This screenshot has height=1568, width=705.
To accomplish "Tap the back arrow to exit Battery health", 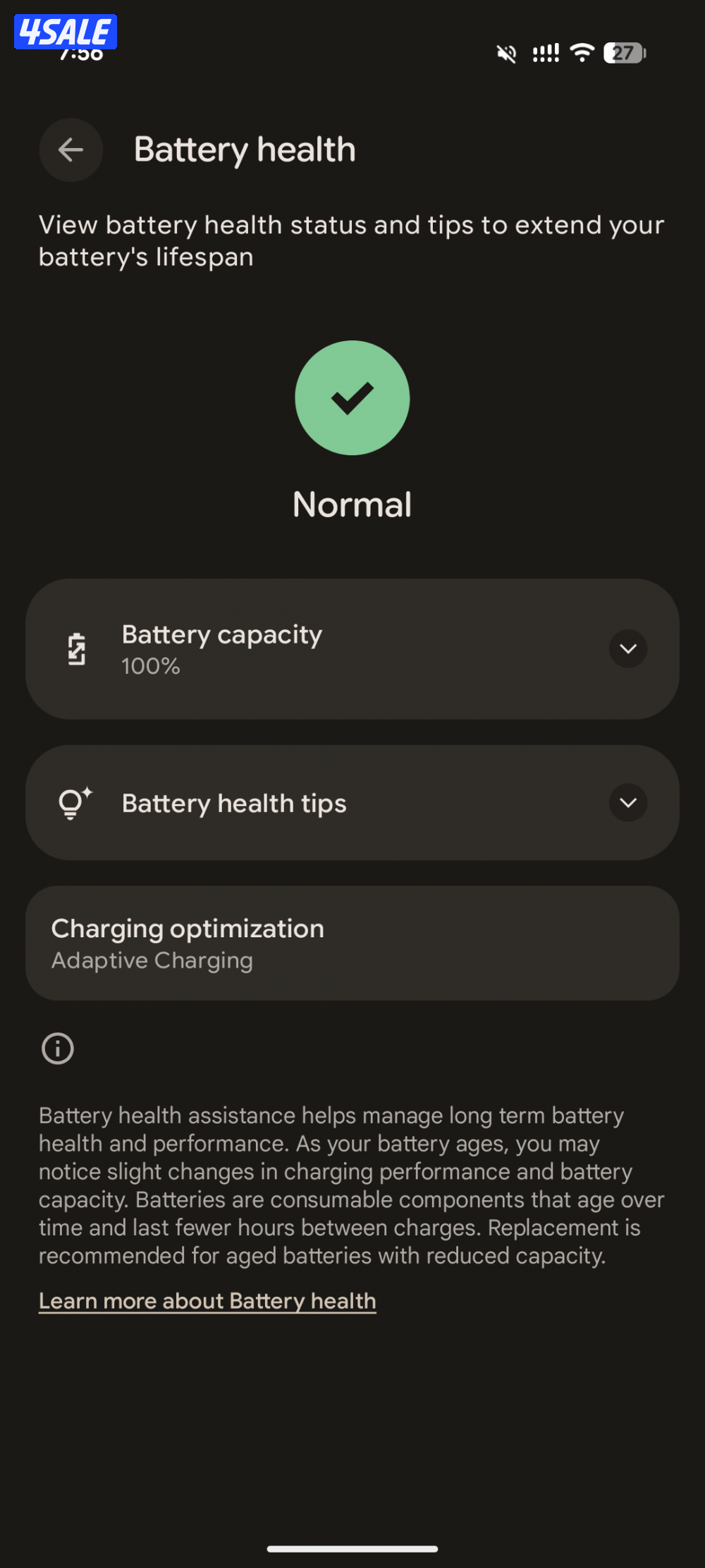I will click(70, 149).
